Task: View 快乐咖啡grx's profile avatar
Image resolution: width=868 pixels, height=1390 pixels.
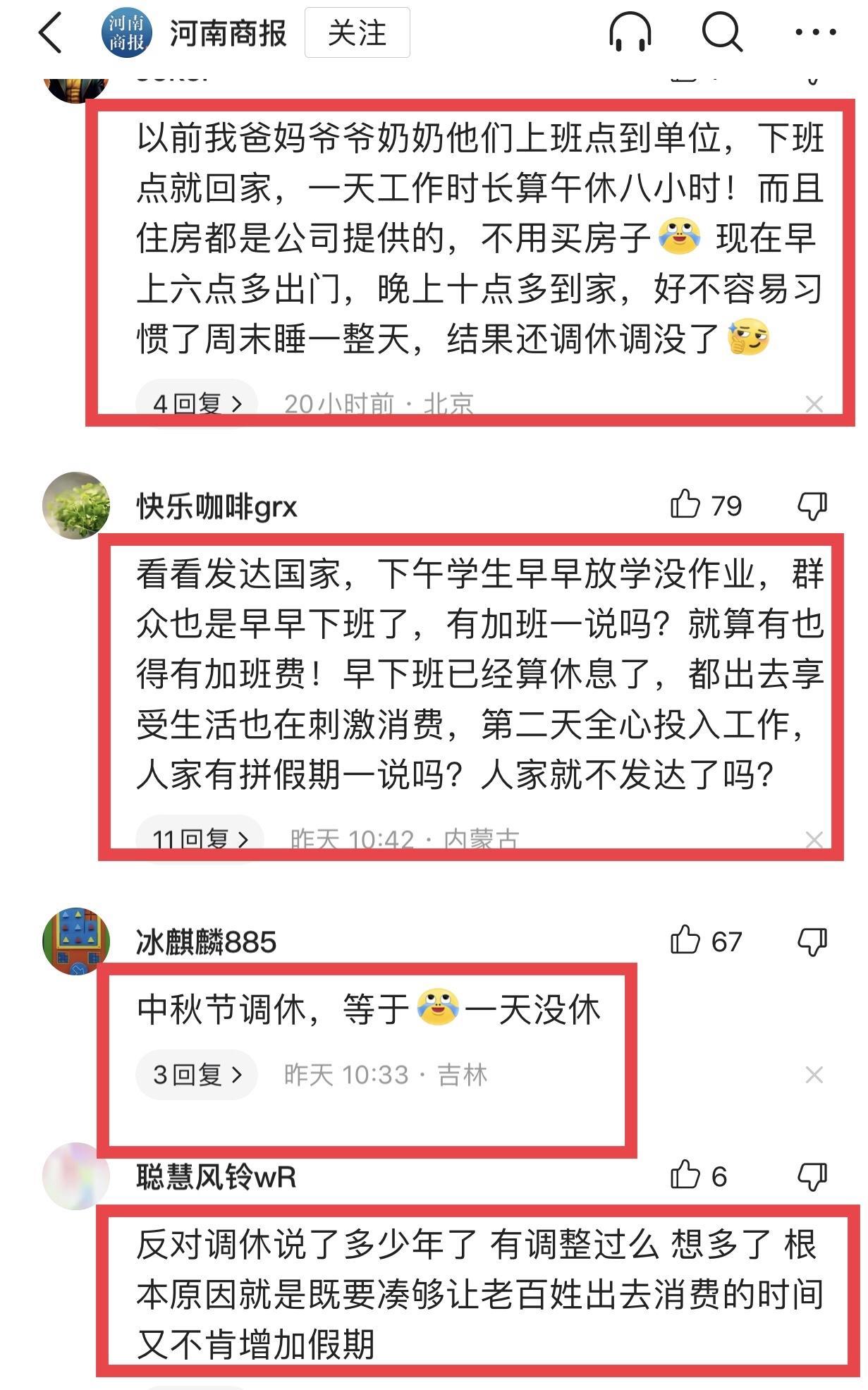Action: pos(76,505)
